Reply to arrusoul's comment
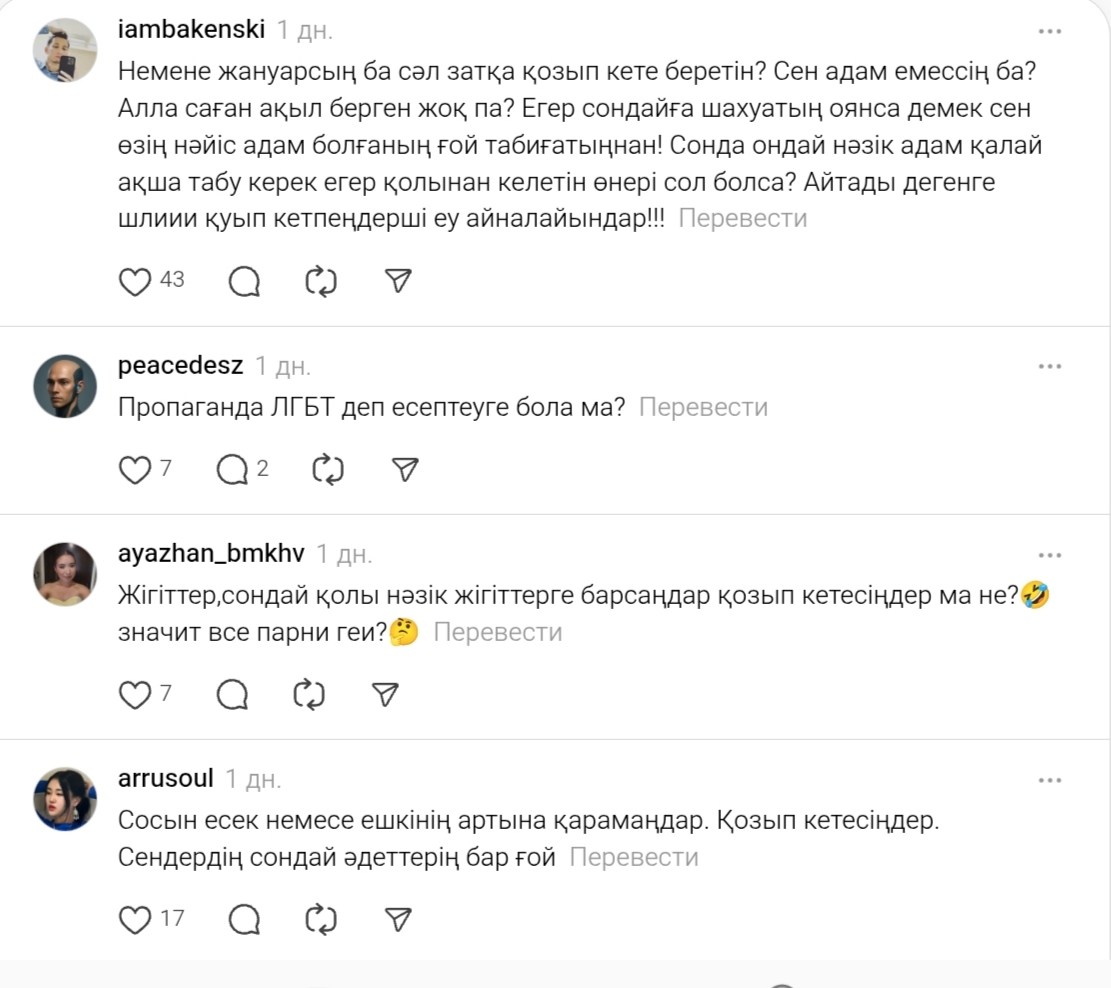Image resolution: width=1111 pixels, height=988 pixels. pyautogui.click(x=244, y=919)
